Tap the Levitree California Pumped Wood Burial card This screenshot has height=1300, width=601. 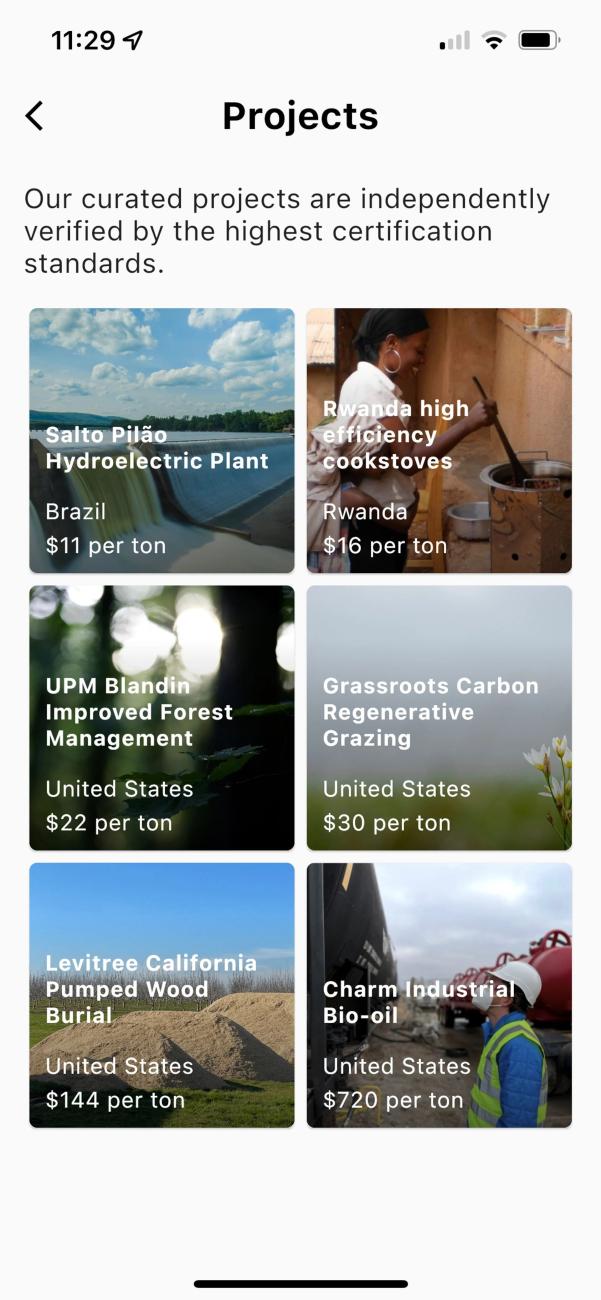pyautogui.click(x=162, y=995)
